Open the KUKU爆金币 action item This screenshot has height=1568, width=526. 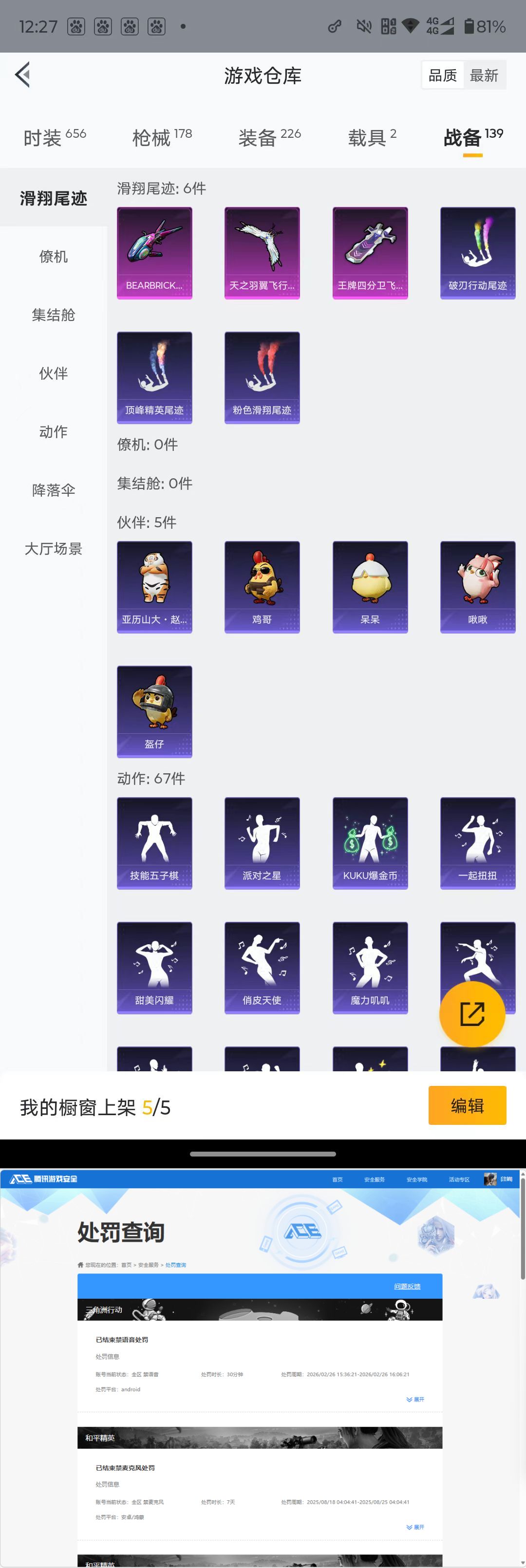(370, 842)
